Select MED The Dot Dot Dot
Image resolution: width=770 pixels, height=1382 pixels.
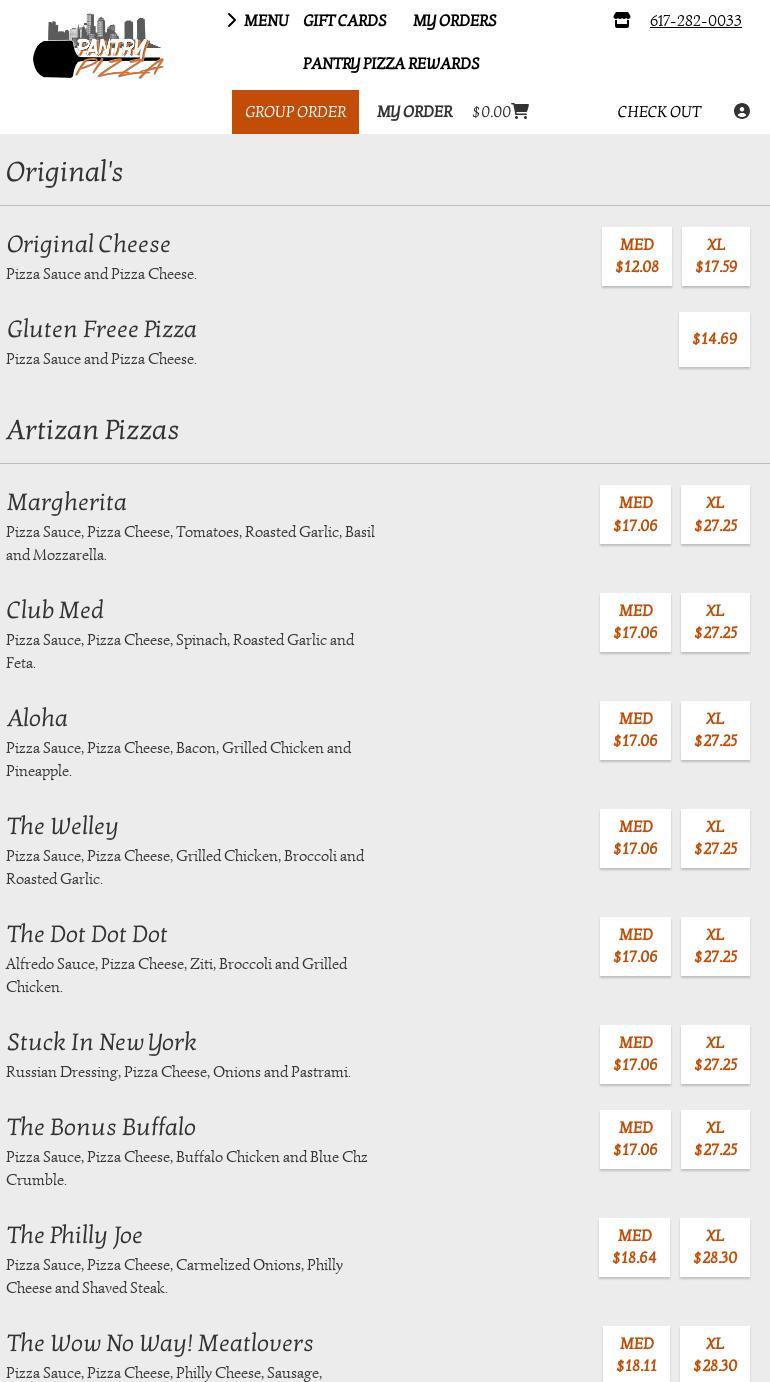(x=635, y=946)
